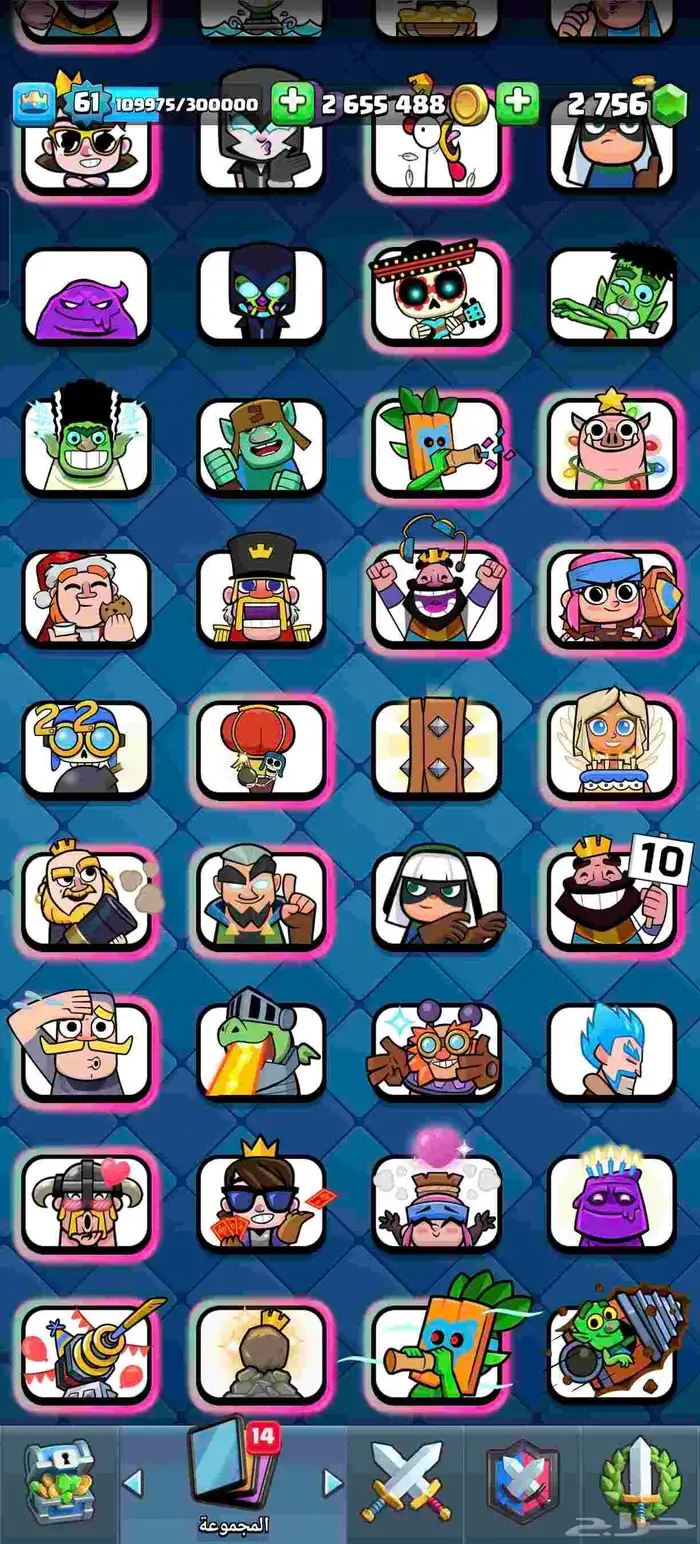Tap the right arrow beside المجموعة
700x1544 pixels.
point(333,1482)
